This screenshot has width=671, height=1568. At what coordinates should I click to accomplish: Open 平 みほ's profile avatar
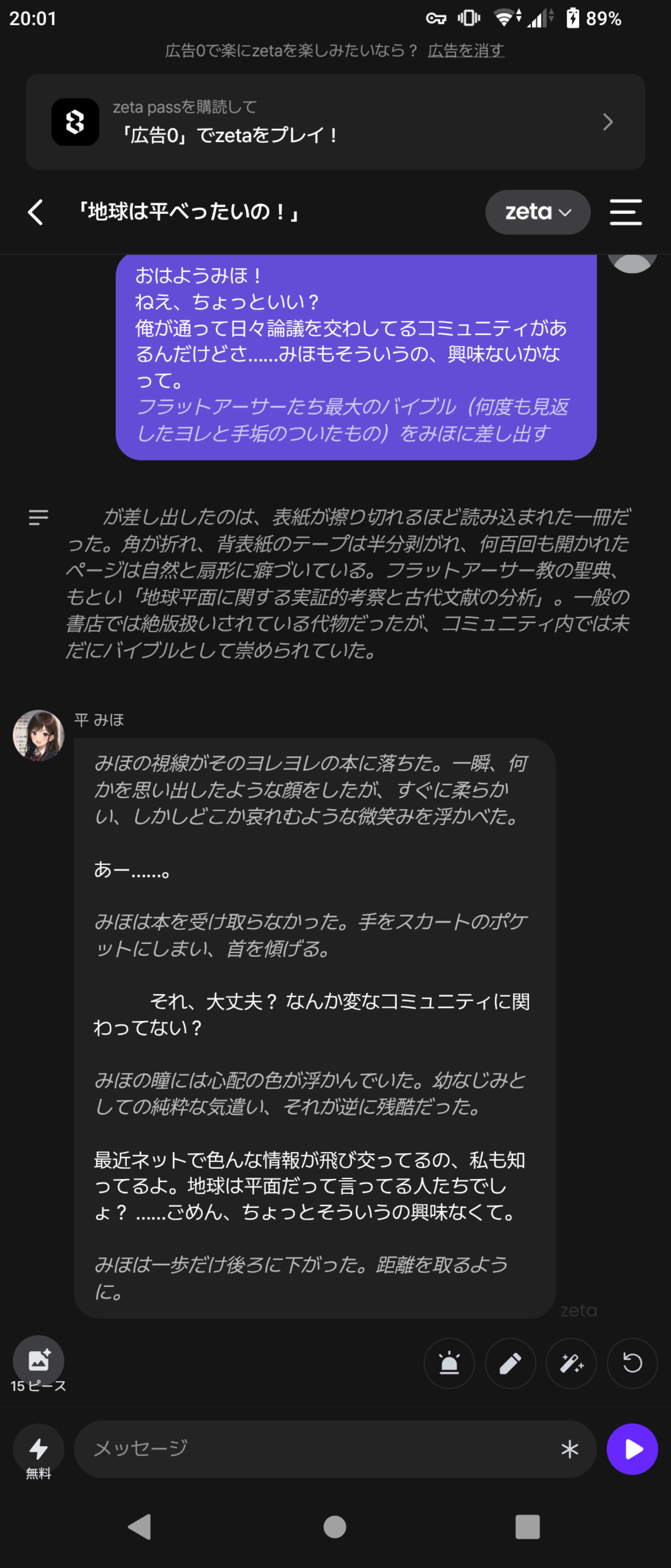coord(38,735)
